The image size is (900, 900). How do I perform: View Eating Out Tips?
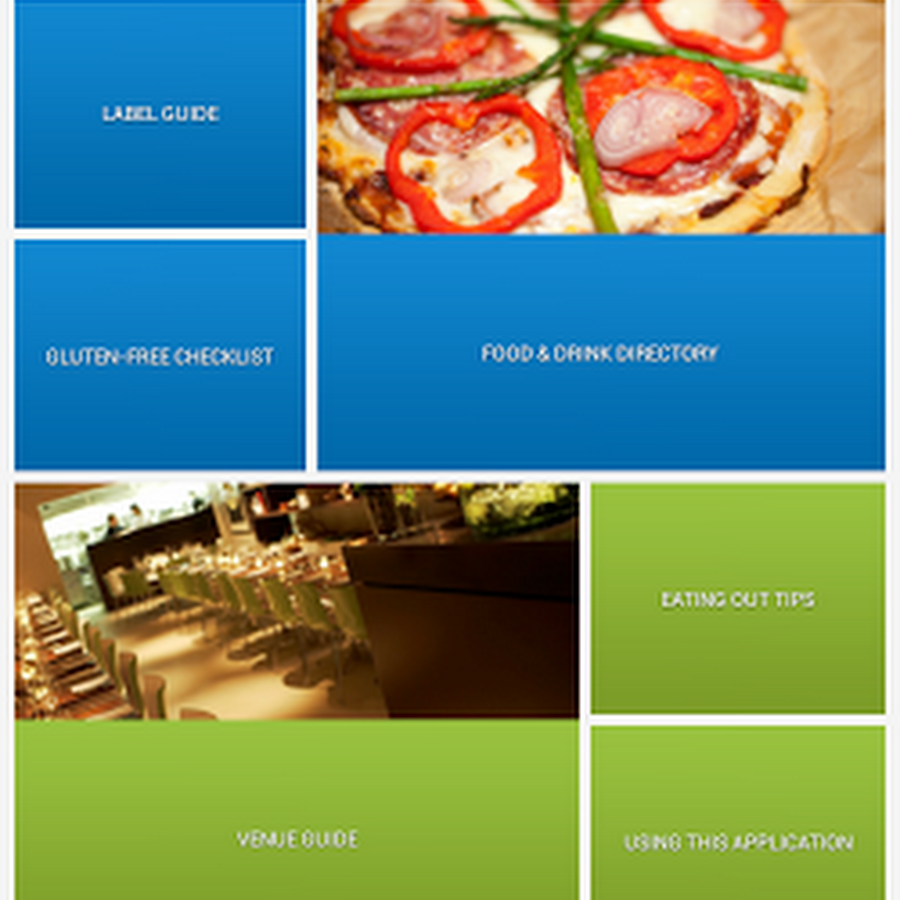[x=738, y=599]
